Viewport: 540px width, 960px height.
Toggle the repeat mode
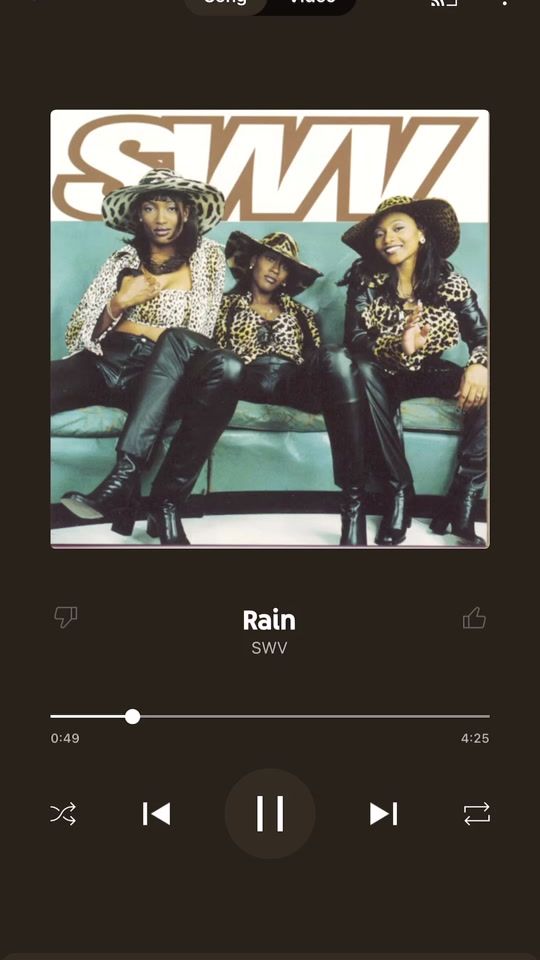click(x=476, y=814)
